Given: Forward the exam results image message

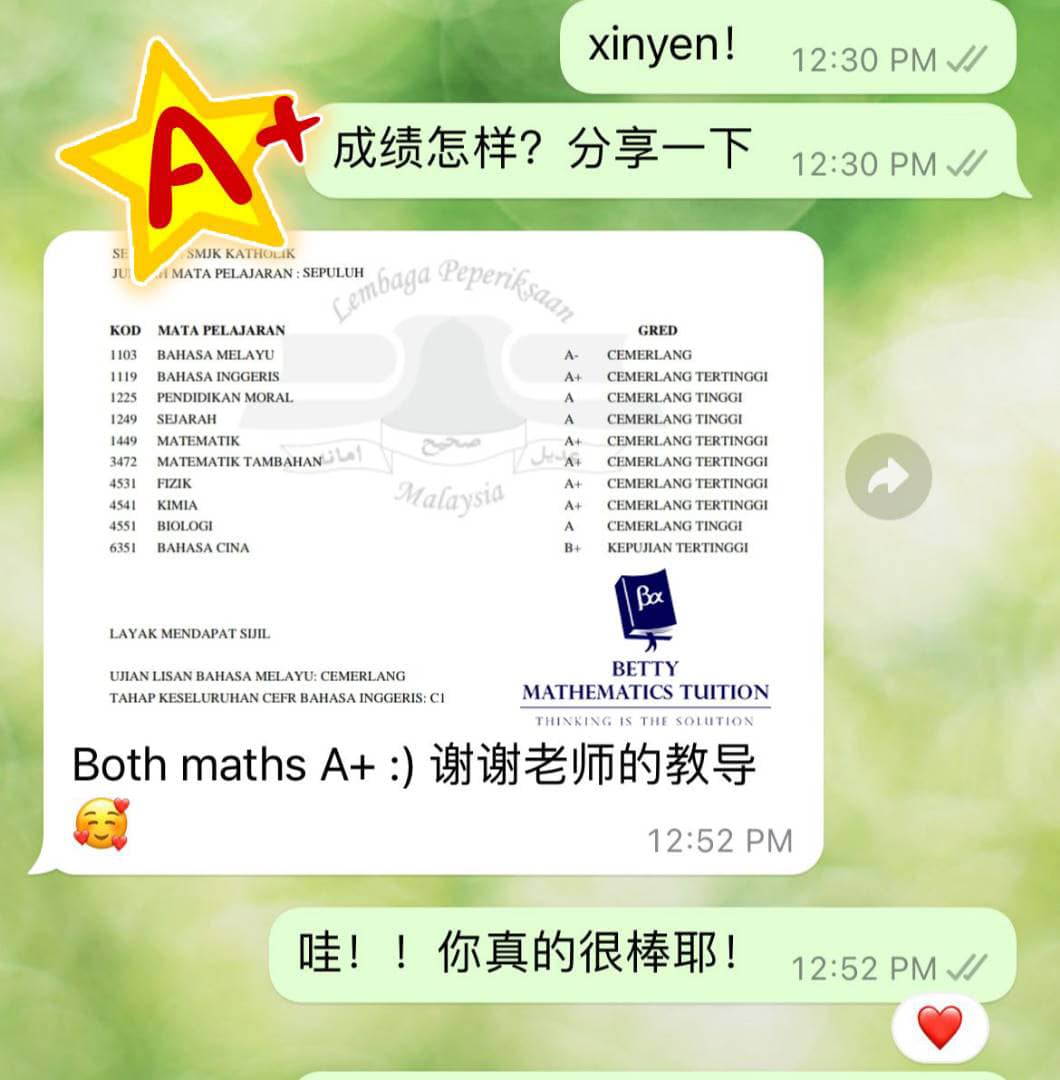Looking at the screenshot, I should pos(888,477).
